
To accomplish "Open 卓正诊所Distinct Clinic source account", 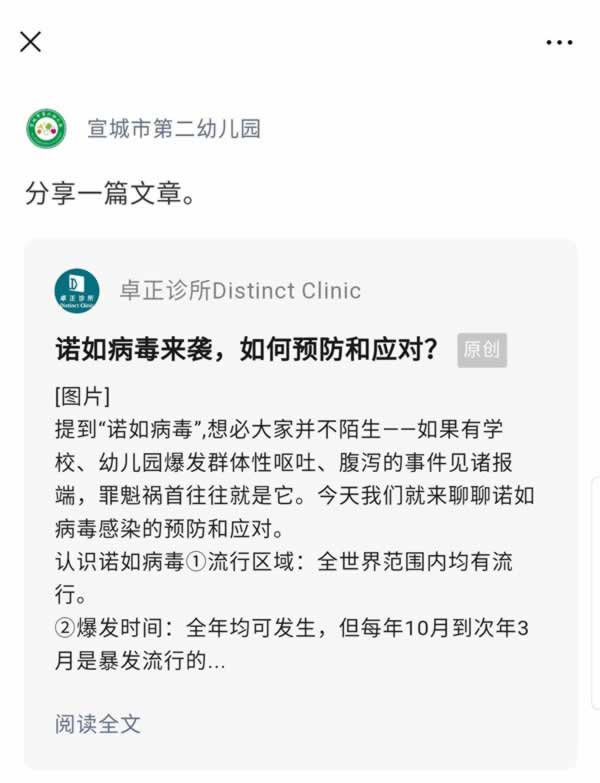I will (x=239, y=291).
